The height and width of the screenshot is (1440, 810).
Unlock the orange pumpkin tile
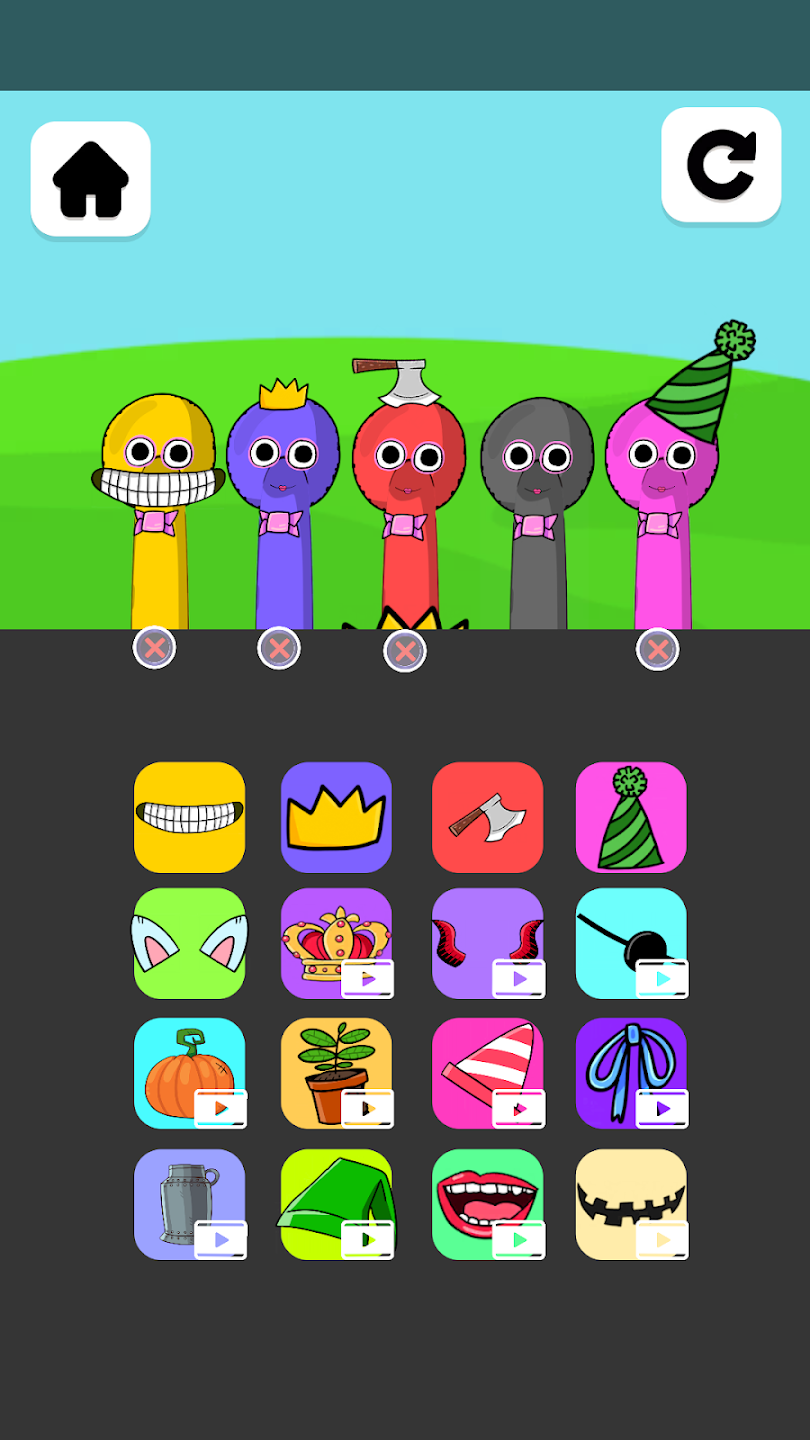[x=189, y=1073]
